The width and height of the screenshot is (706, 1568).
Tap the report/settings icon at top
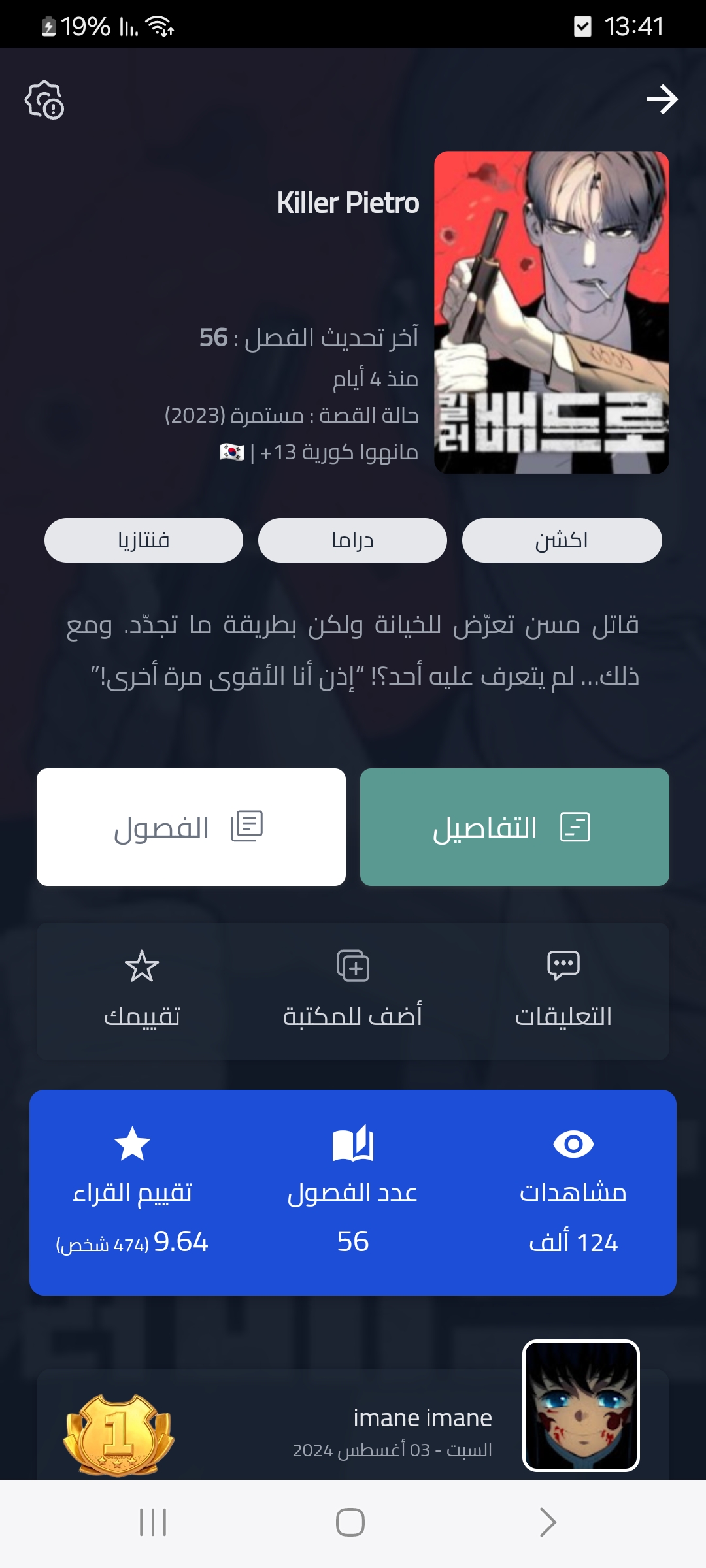pos(44,100)
